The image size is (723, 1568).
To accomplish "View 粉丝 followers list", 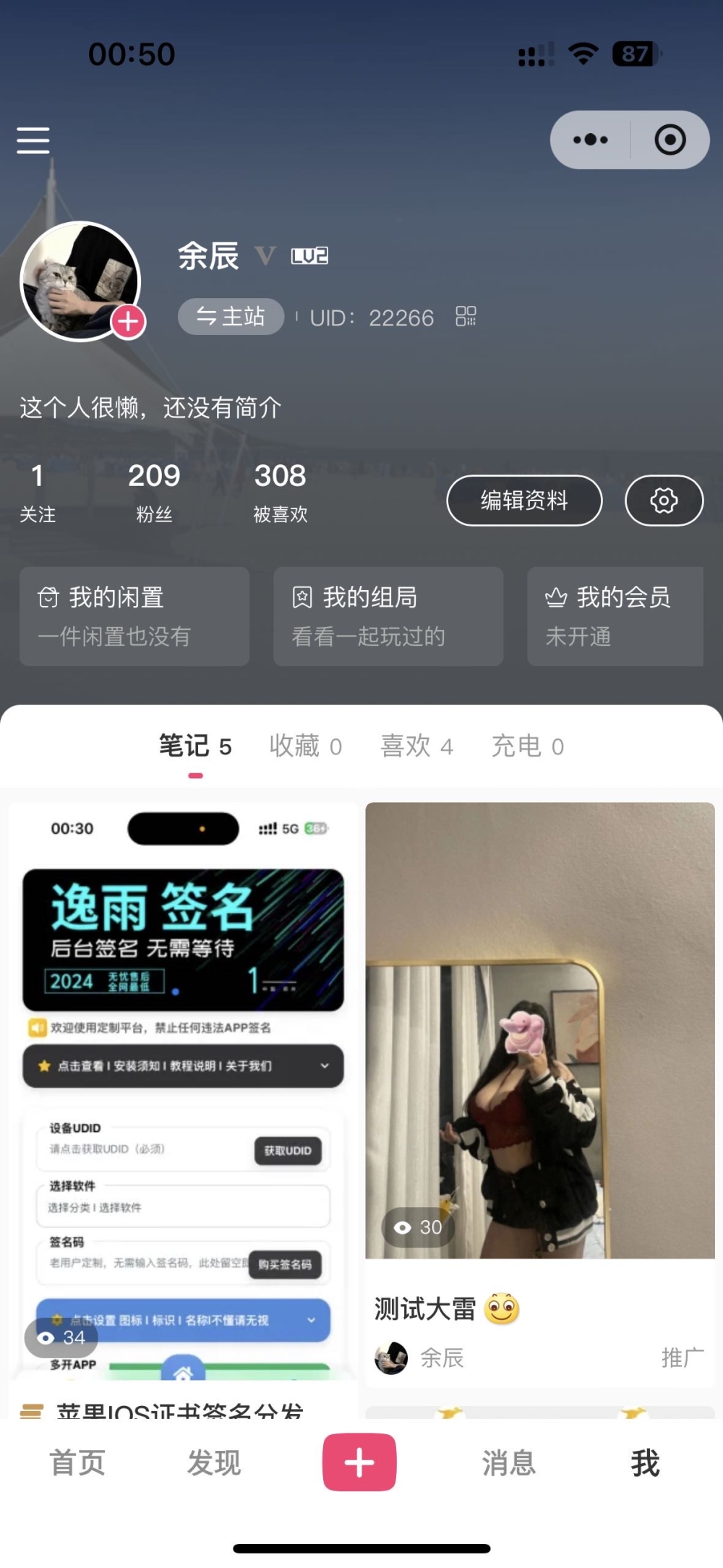I will click(154, 492).
